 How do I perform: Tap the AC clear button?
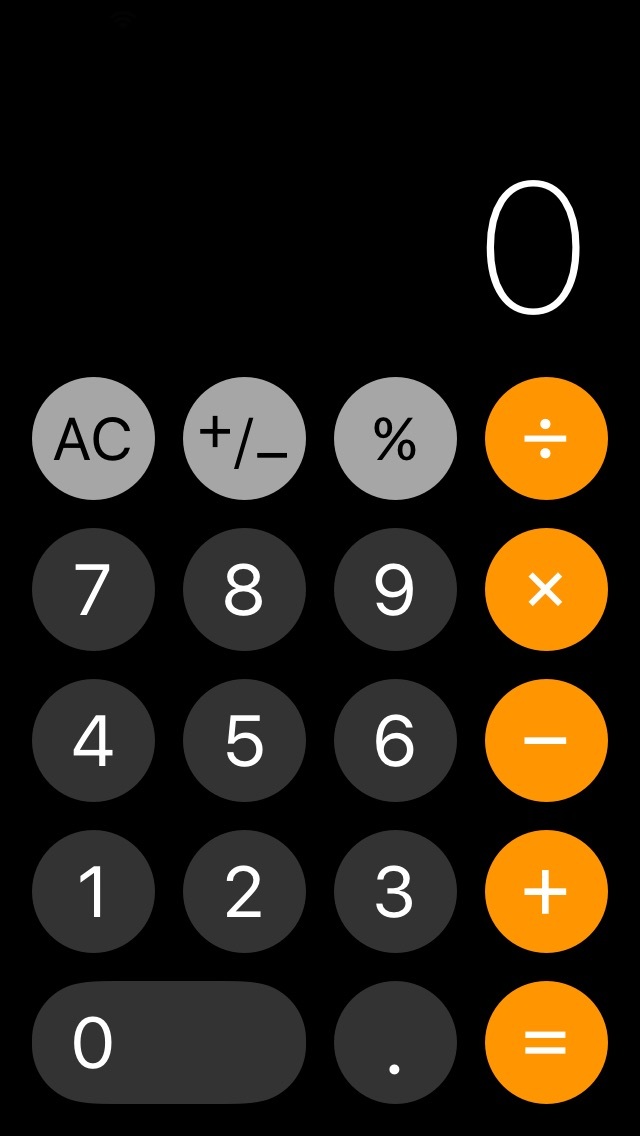(x=93, y=438)
